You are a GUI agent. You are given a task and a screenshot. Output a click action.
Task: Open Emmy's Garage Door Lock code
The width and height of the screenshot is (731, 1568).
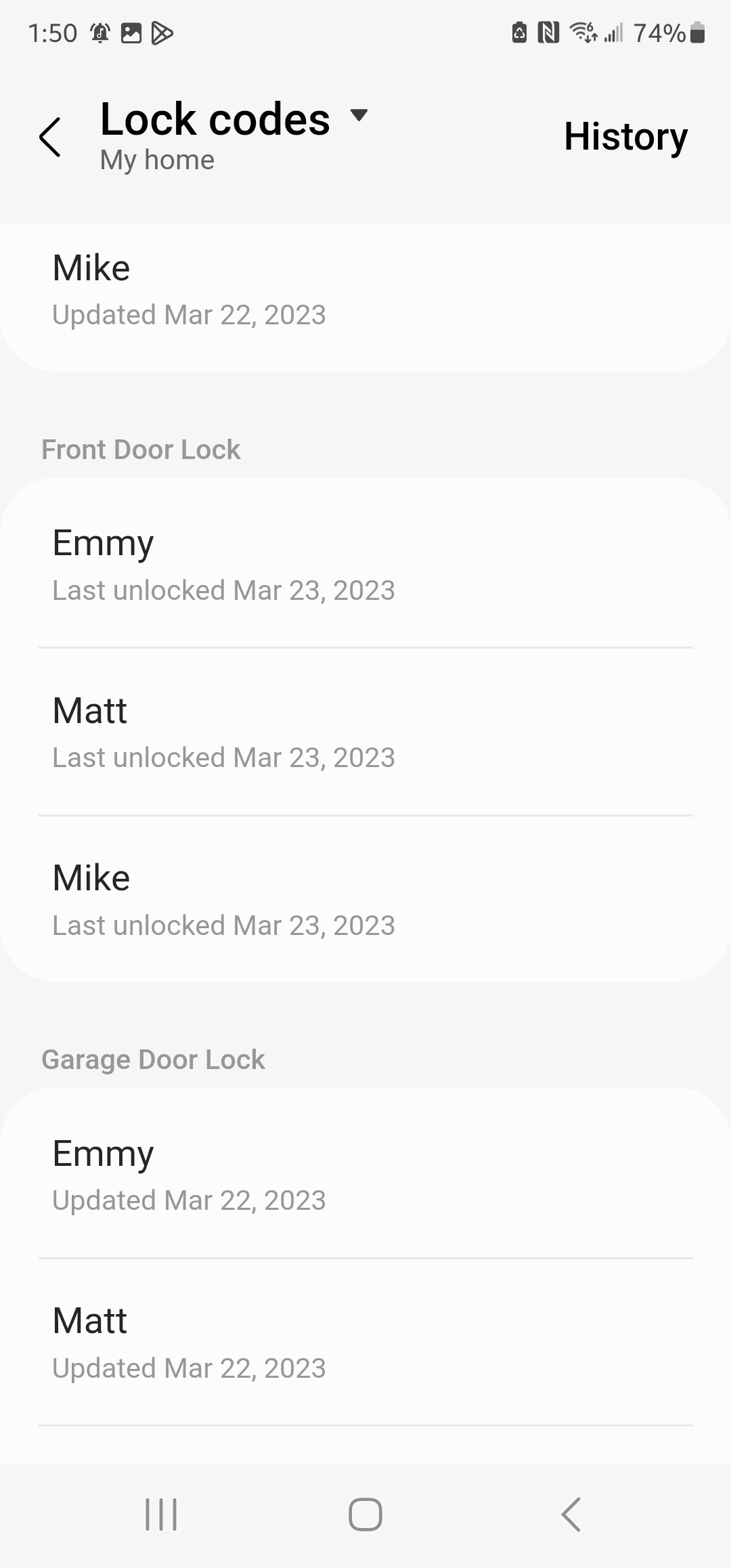click(365, 1175)
